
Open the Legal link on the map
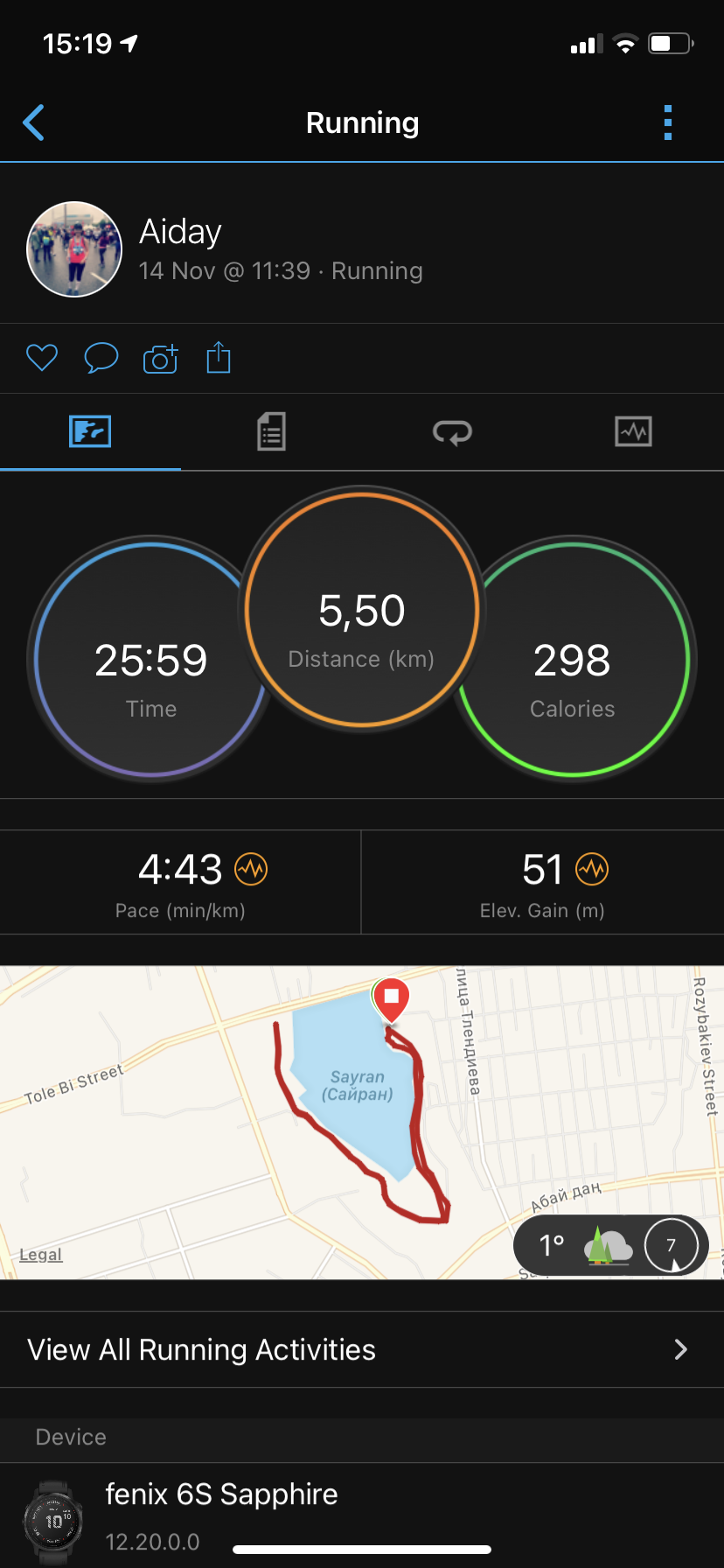click(41, 1254)
